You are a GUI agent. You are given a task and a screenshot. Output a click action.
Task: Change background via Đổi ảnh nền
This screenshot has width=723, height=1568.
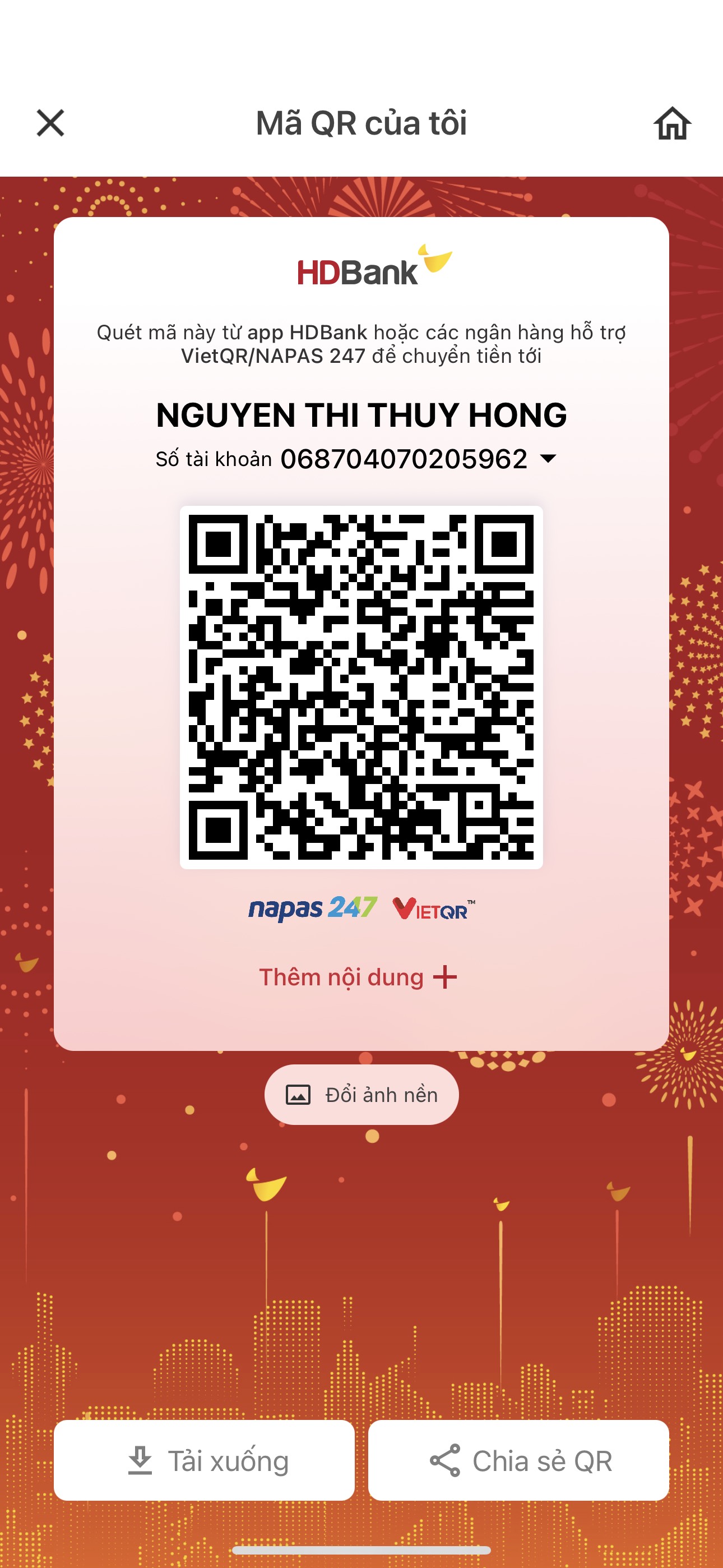click(361, 1095)
